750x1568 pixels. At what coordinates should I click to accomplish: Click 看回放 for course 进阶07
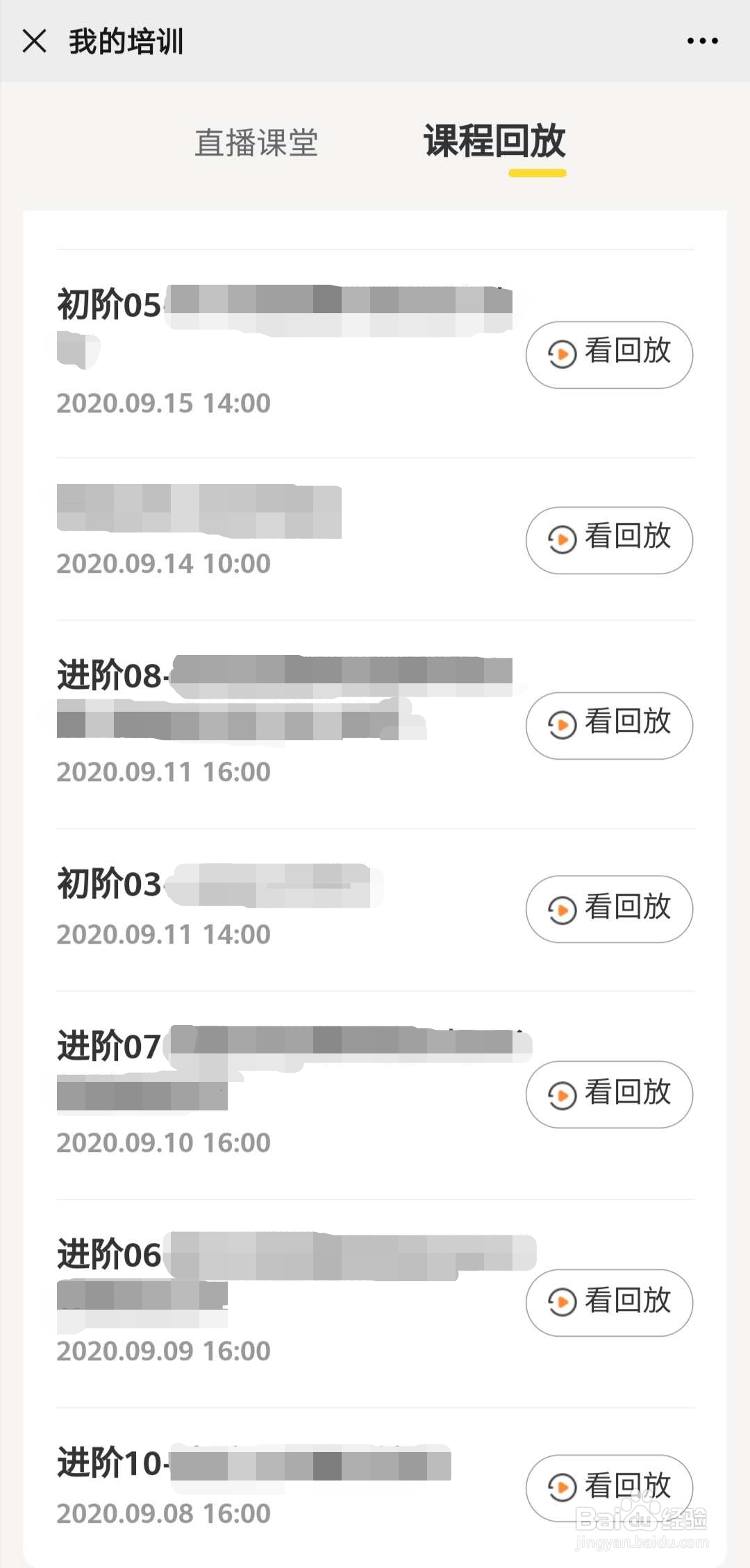click(609, 1094)
